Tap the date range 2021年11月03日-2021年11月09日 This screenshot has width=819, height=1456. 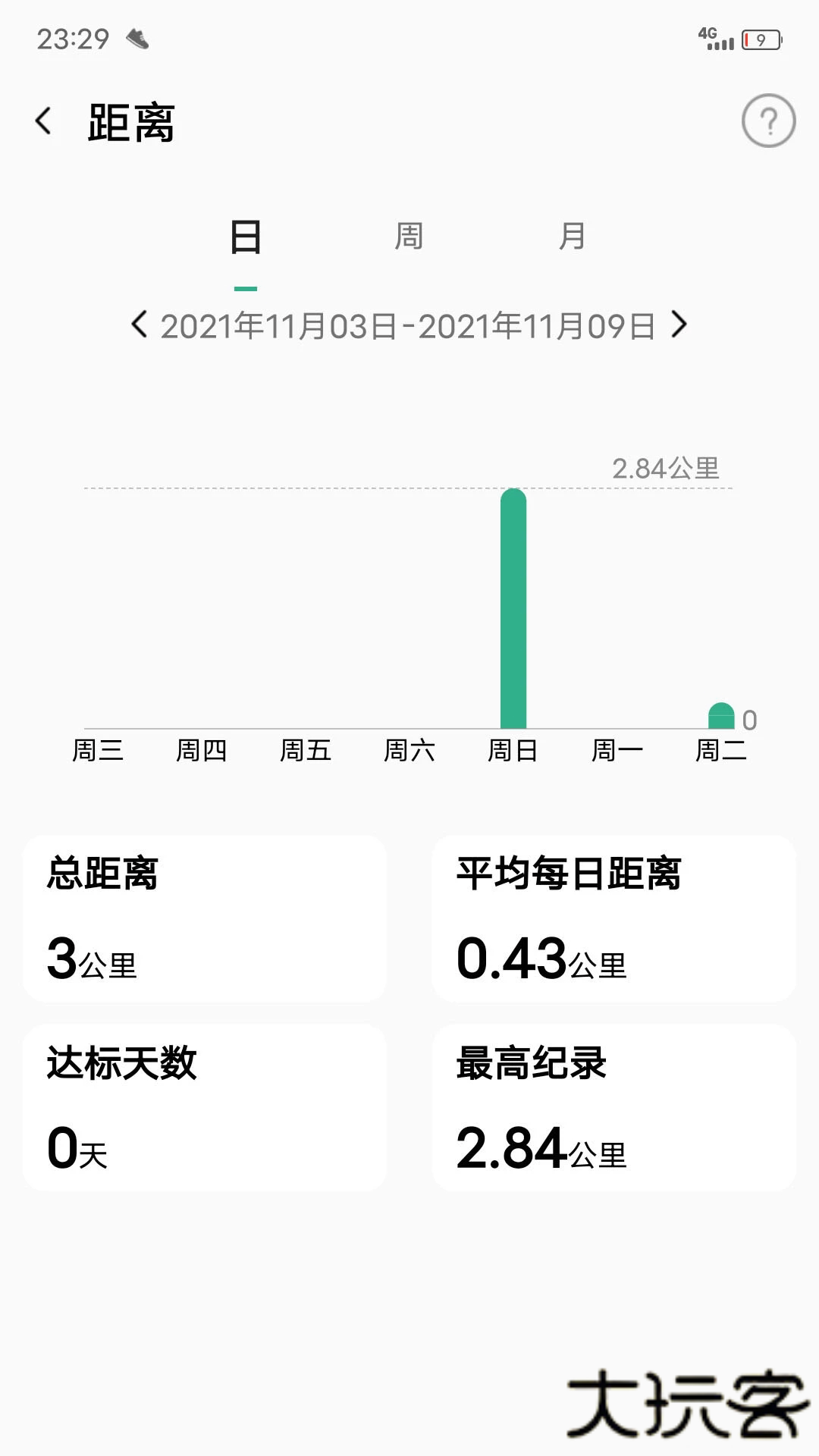pos(409,325)
